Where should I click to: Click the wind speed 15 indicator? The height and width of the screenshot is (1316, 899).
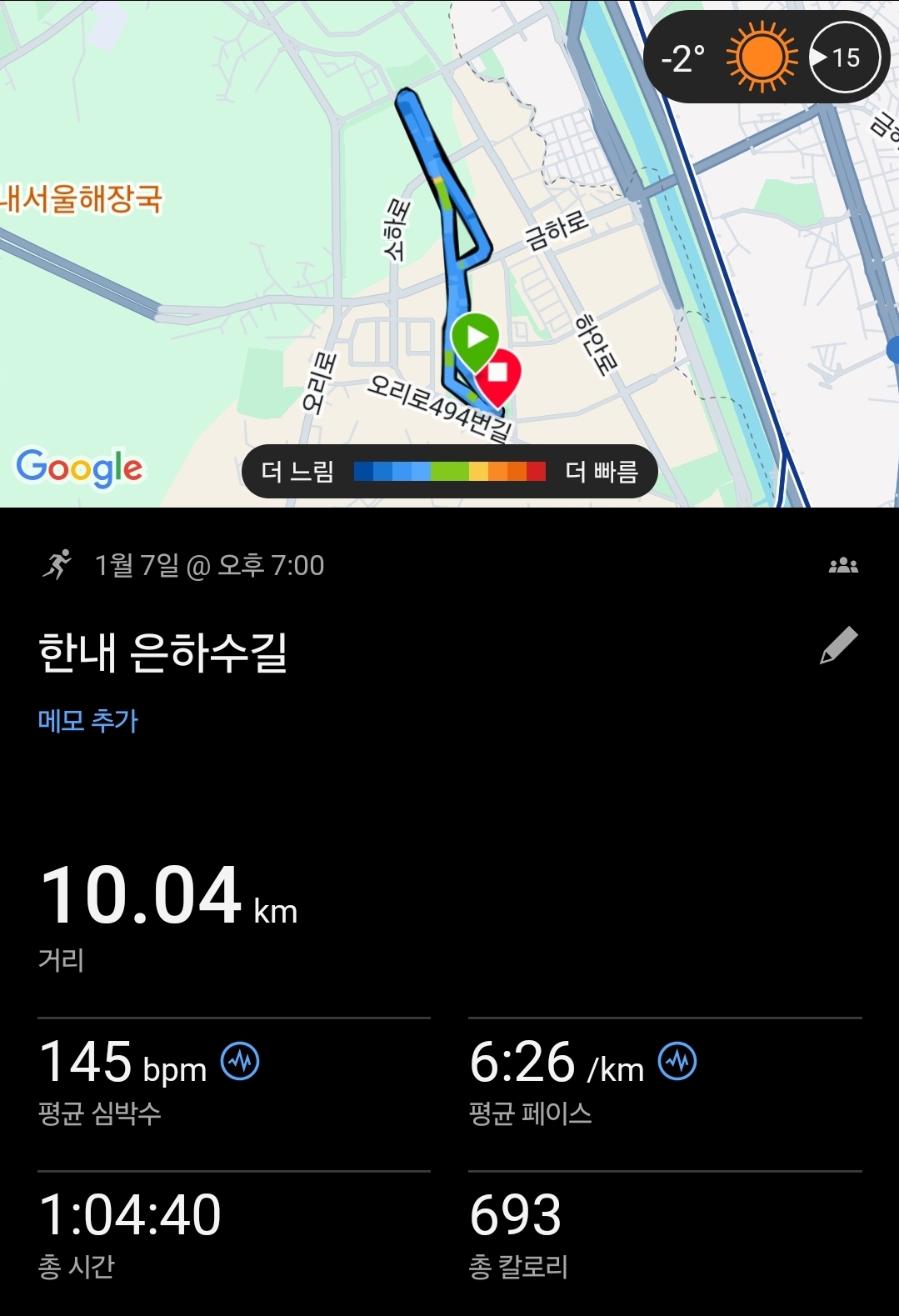pyautogui.click(x=844, y=57)
